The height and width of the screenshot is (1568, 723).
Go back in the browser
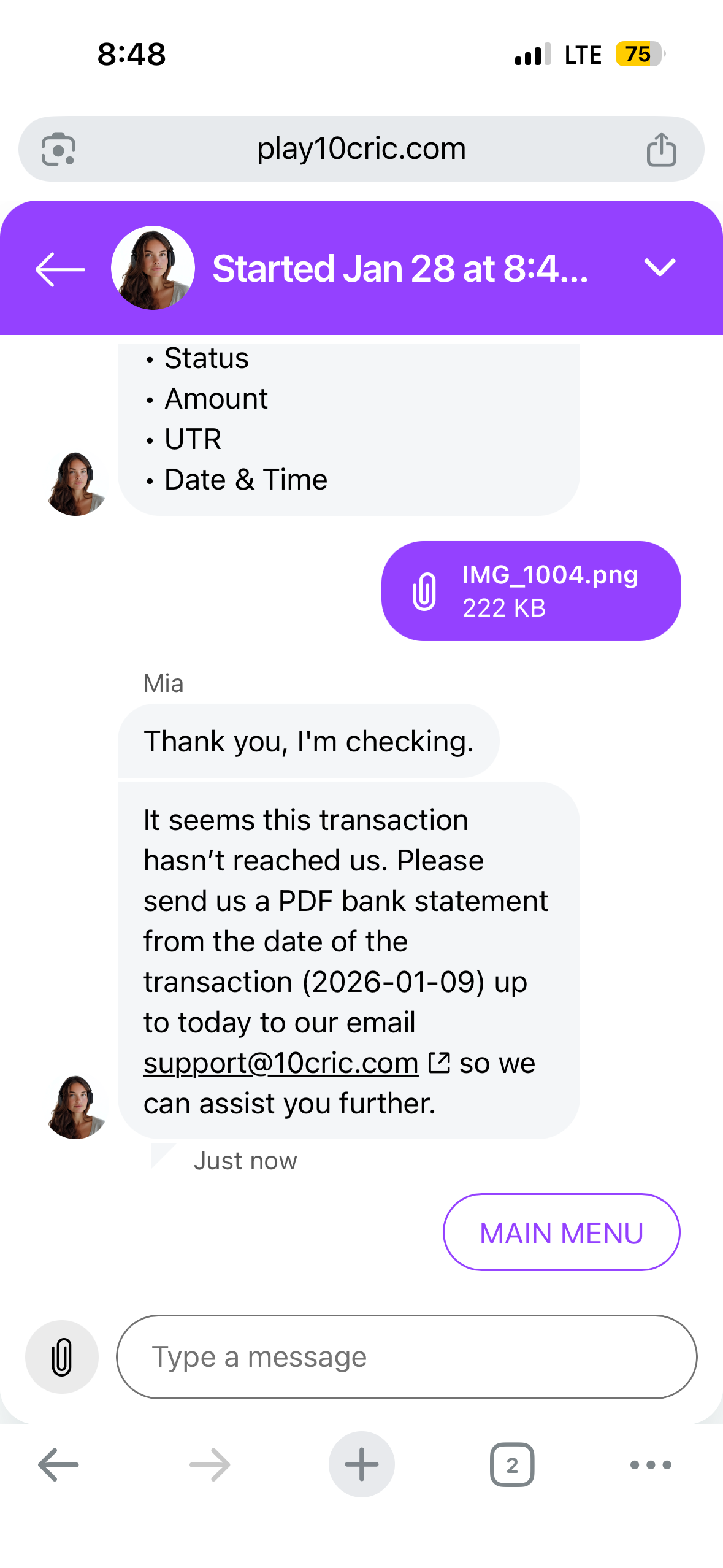click(x=58, y=1465)
